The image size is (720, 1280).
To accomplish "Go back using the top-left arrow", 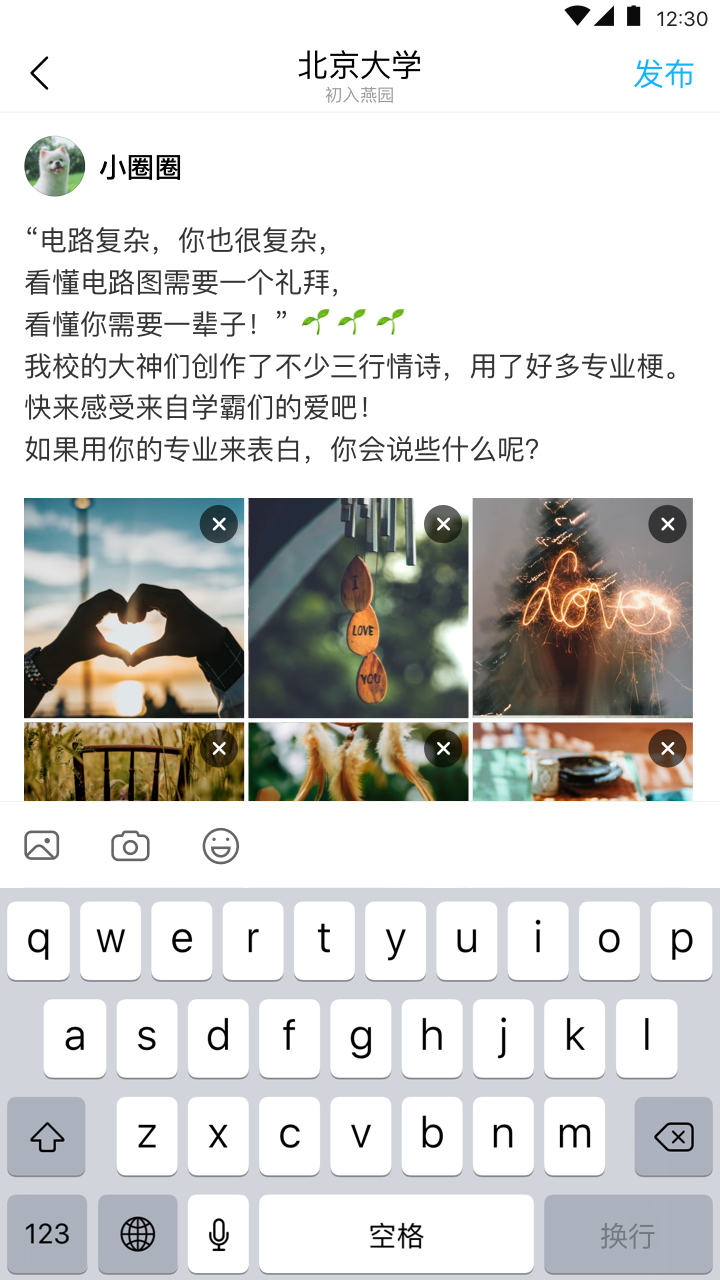I will (40, 73).
